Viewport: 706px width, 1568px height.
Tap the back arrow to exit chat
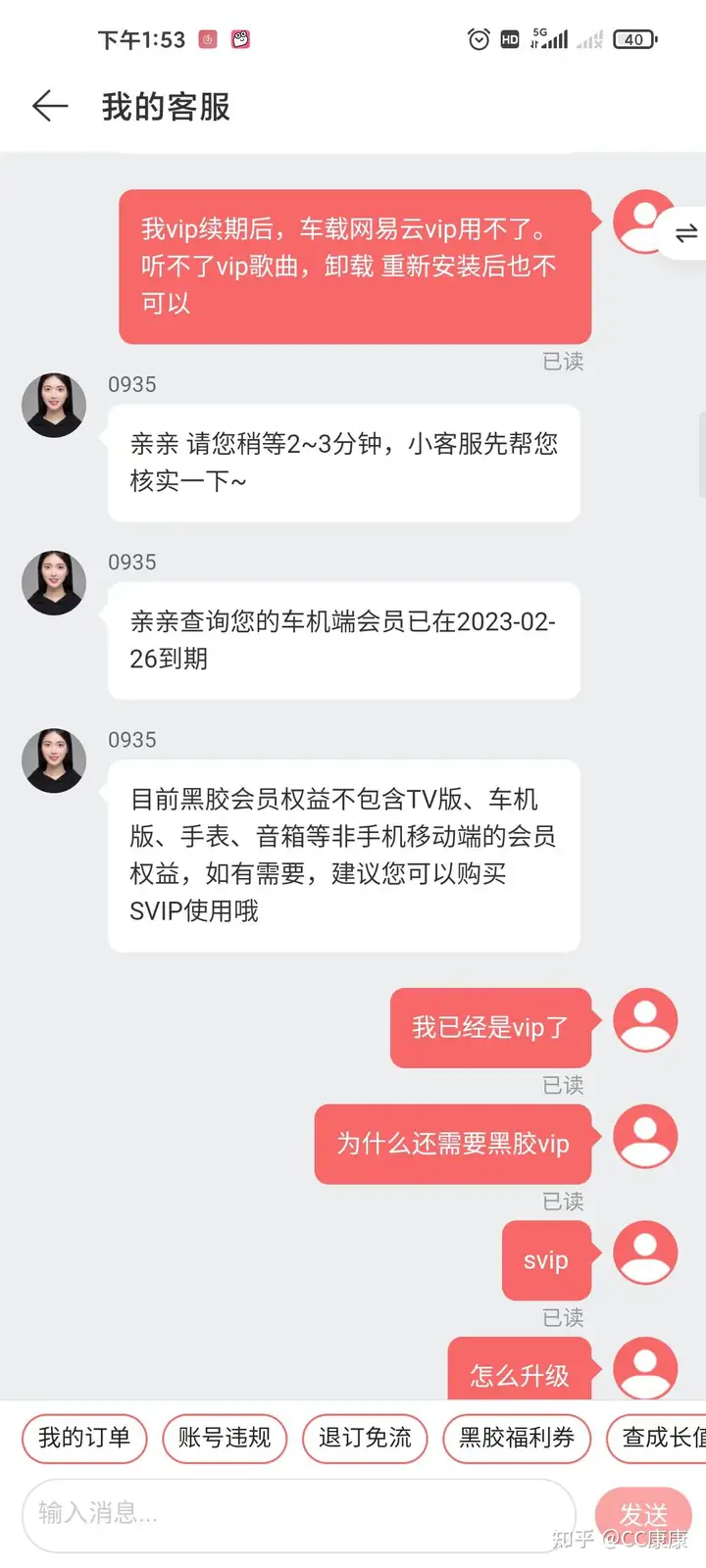[49, 106]
